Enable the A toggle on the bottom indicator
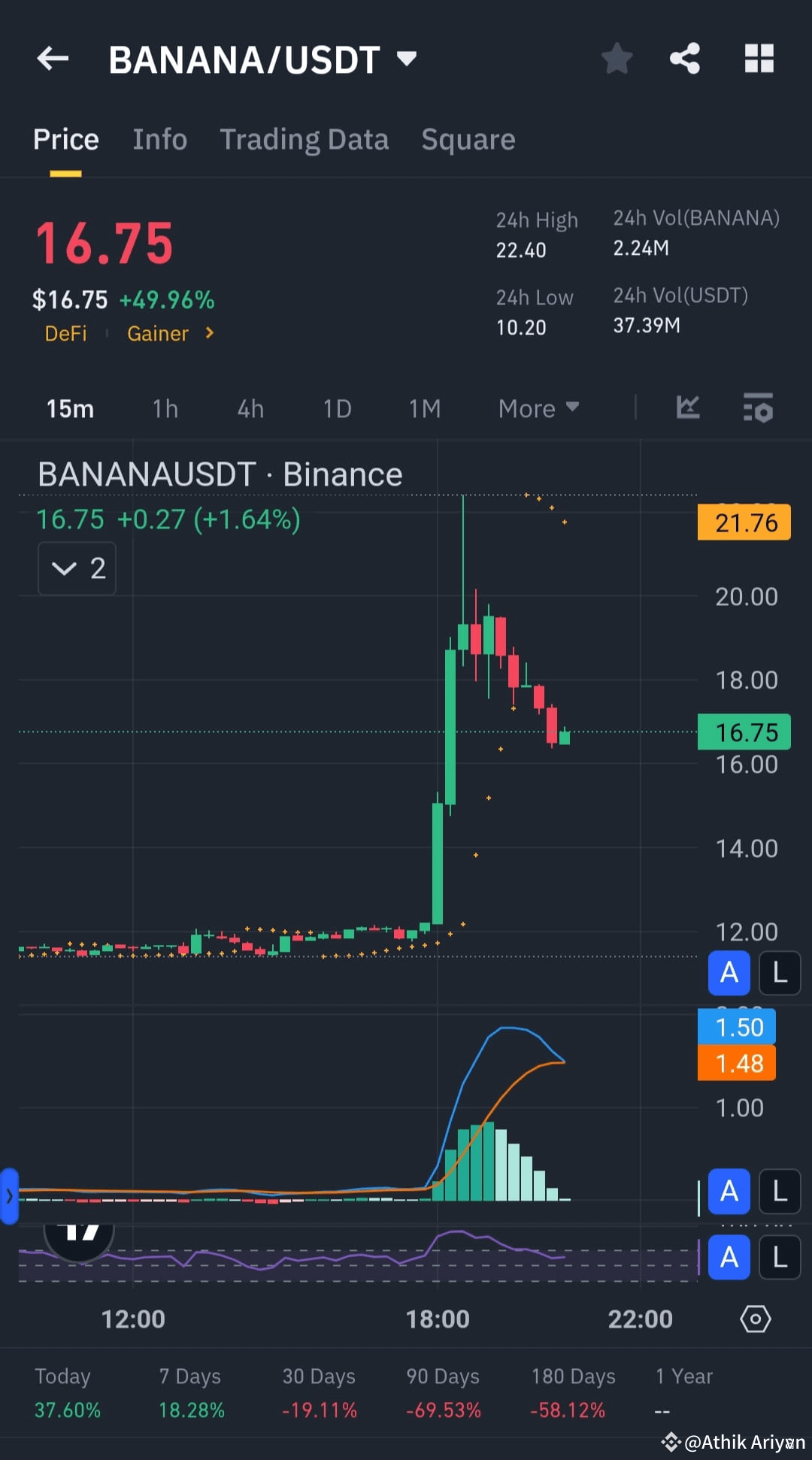 click(728, 1258)
